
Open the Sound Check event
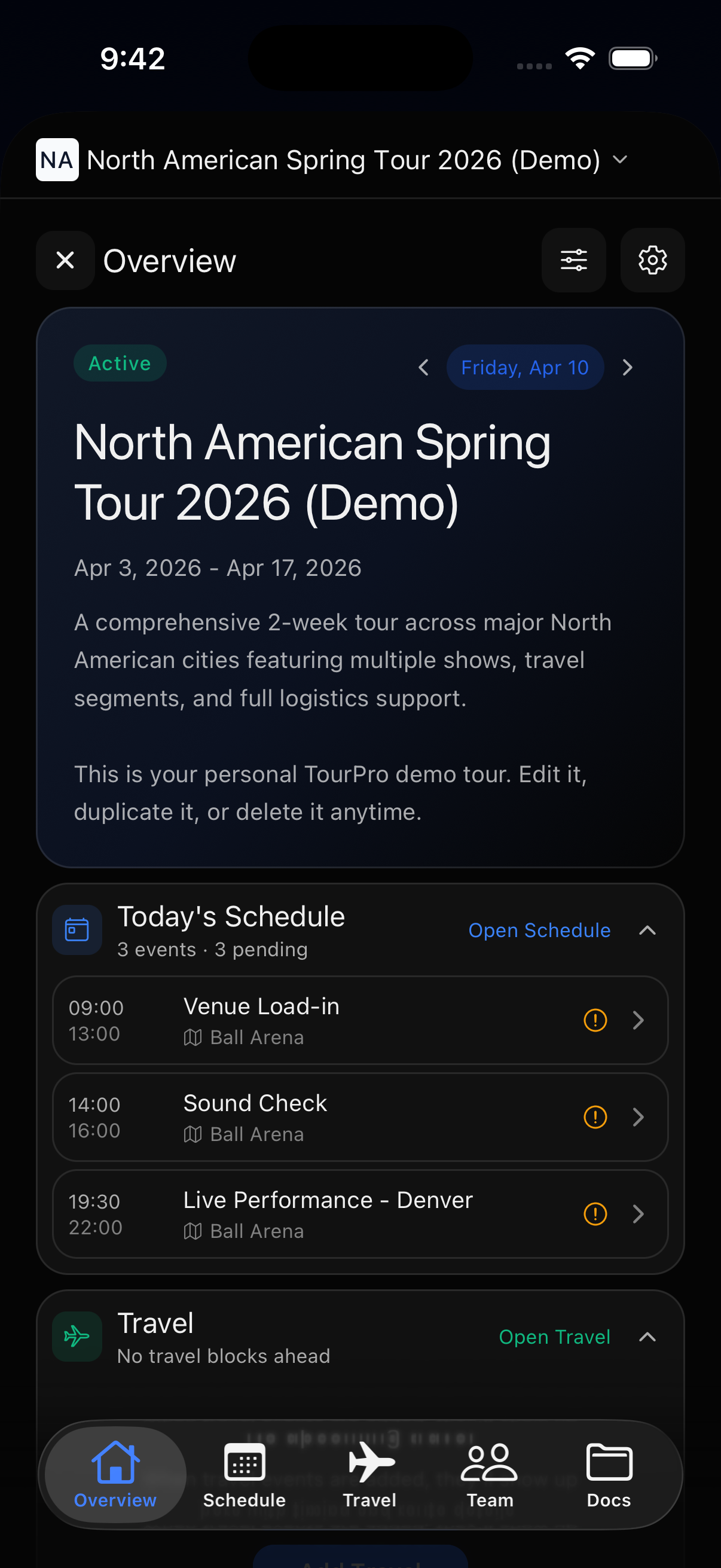[360, 1117]
